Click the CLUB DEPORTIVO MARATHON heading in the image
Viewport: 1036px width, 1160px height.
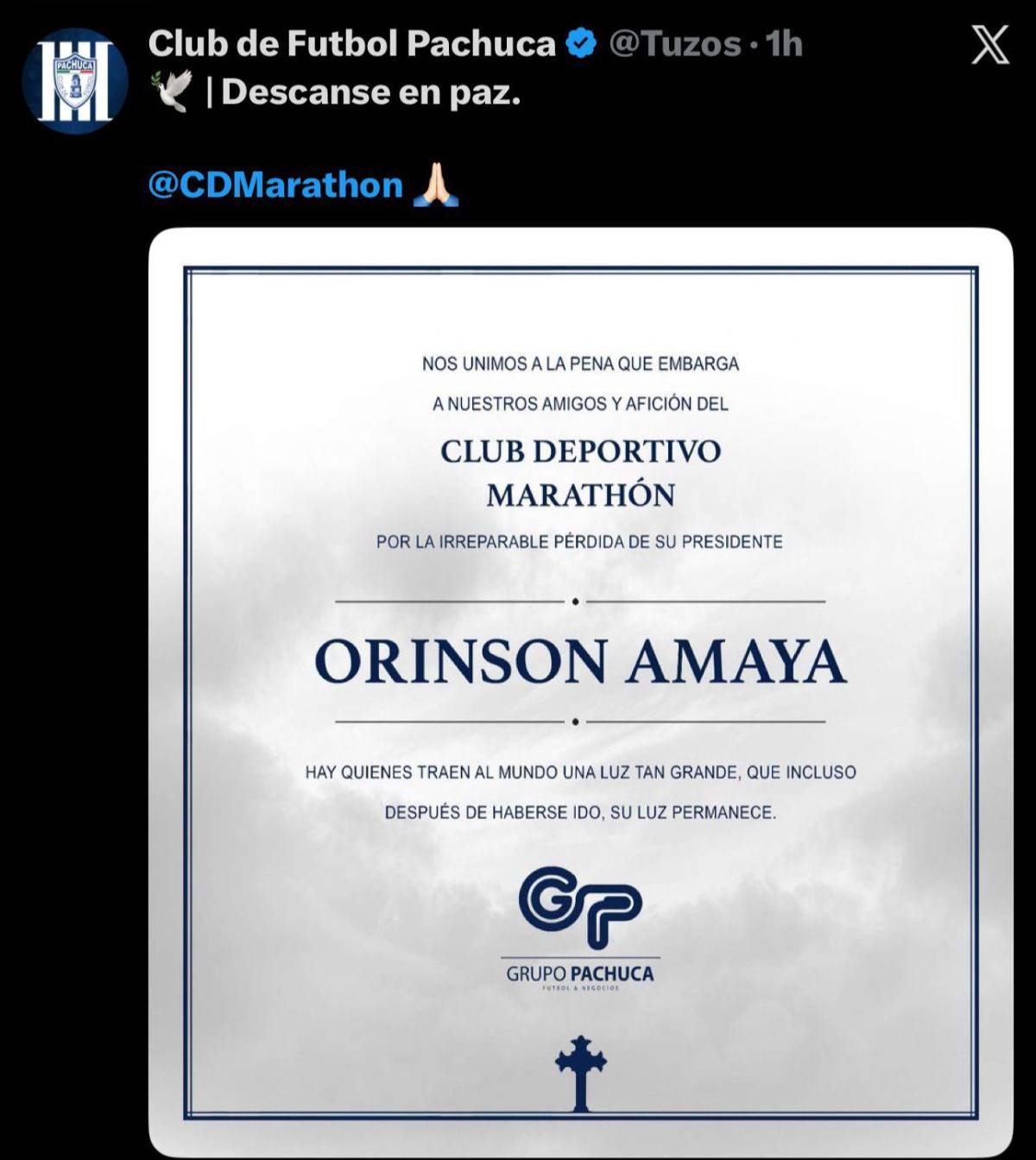[x=580, y=475]
